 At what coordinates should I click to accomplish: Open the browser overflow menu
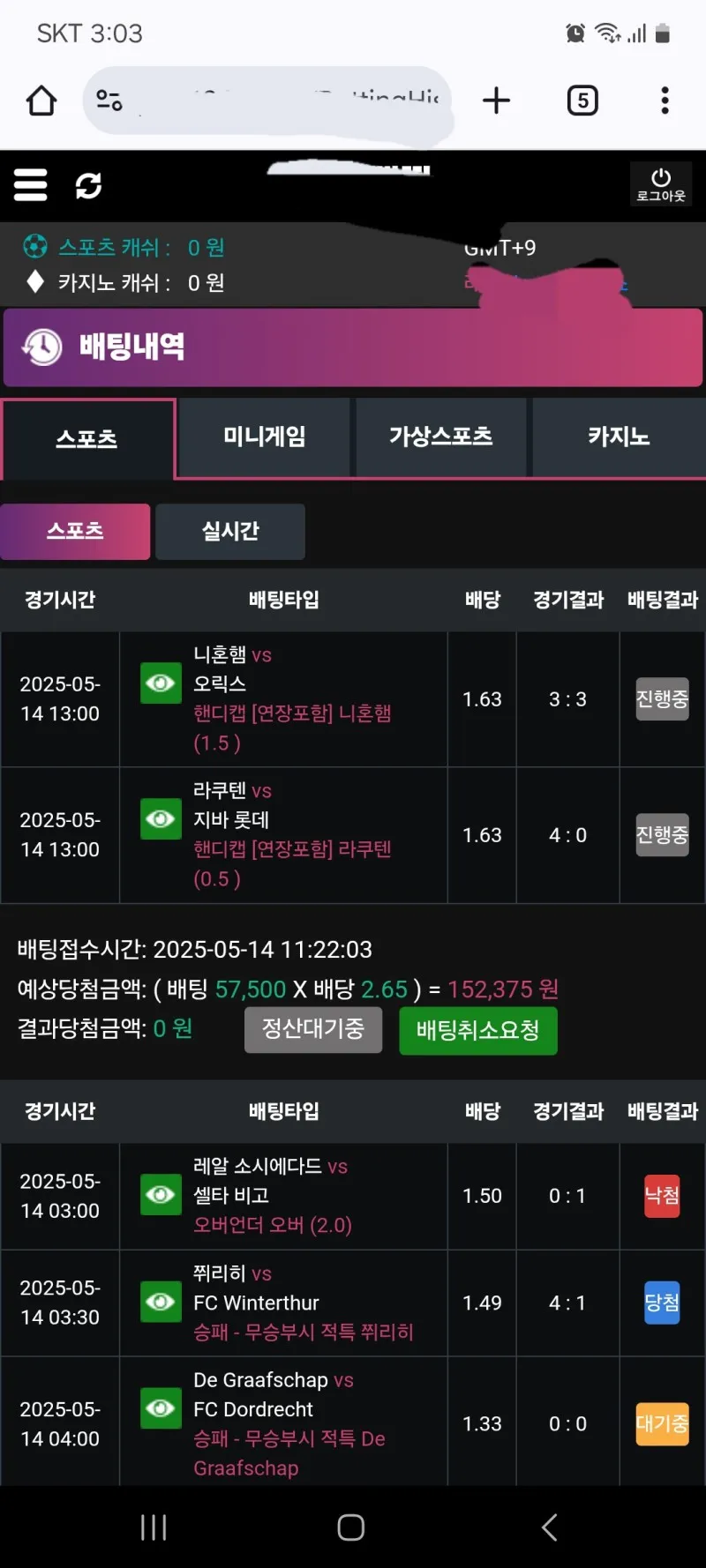pyautogui.click(x=665, y=101)
